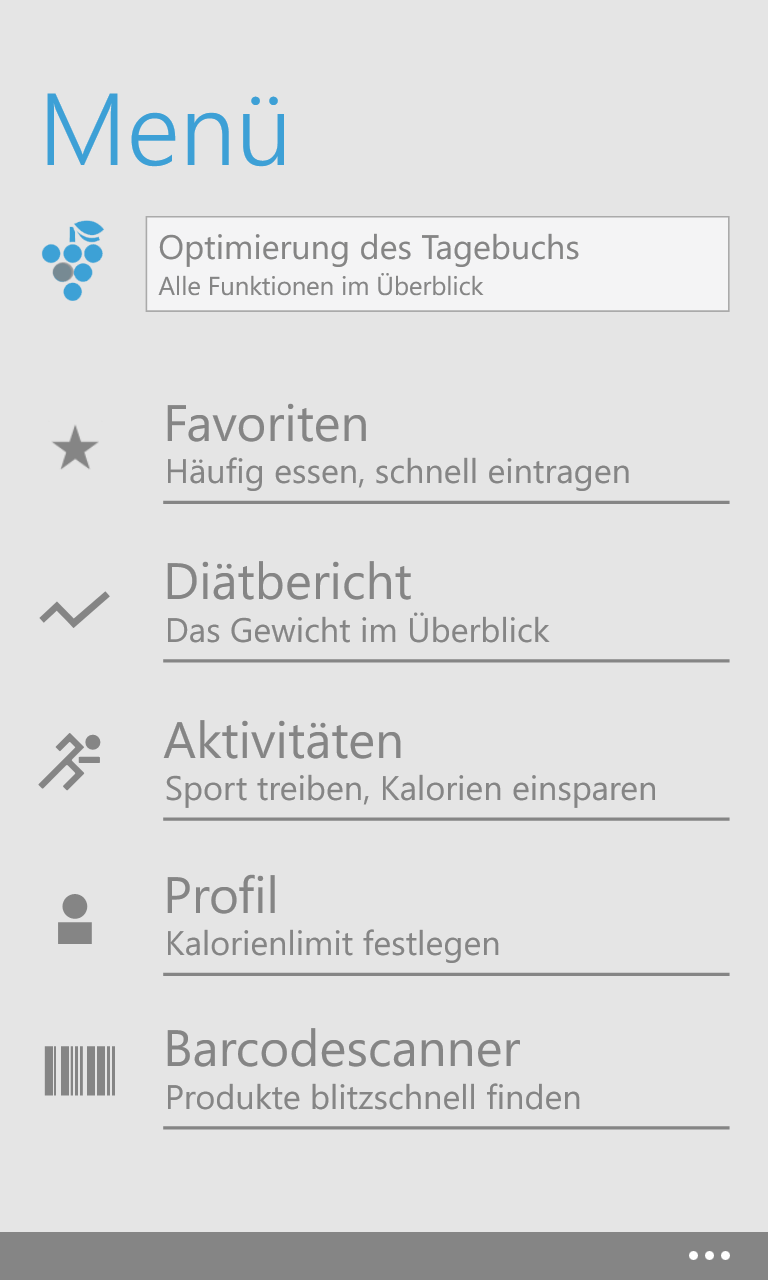Viewport: 768px width, 1280px height.
Task: Open the Favoriten section
Action: click(x=267, y=424)
